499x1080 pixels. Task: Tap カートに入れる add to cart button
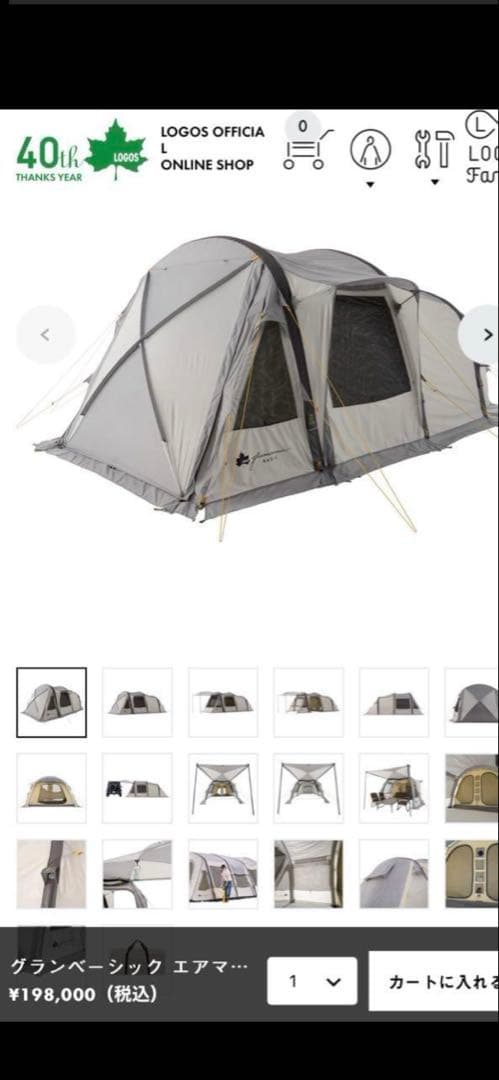point(434,981)
